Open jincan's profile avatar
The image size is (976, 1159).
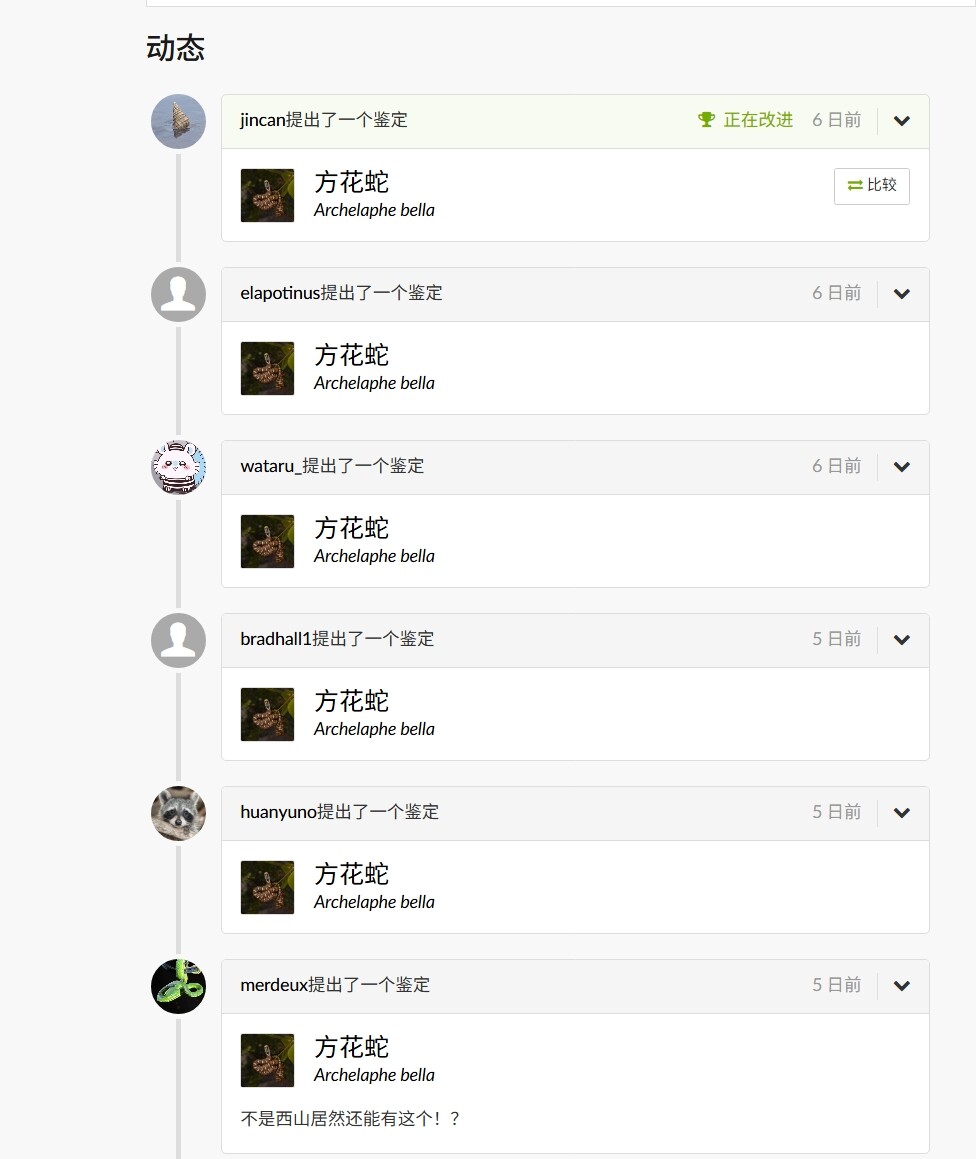(x=178, y=121)
